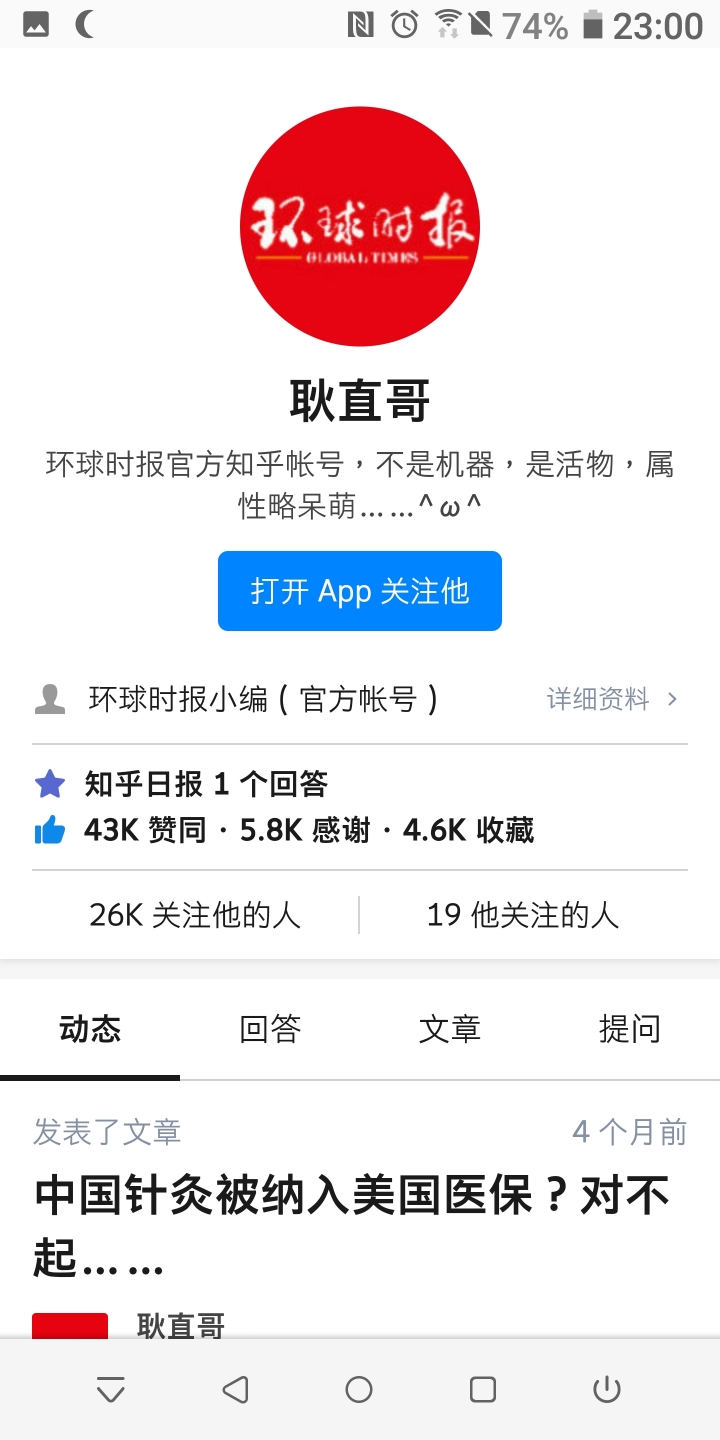720x1440 pixels.
Task: Switch to the 提问 tab
Action: tap(630, 1029)
